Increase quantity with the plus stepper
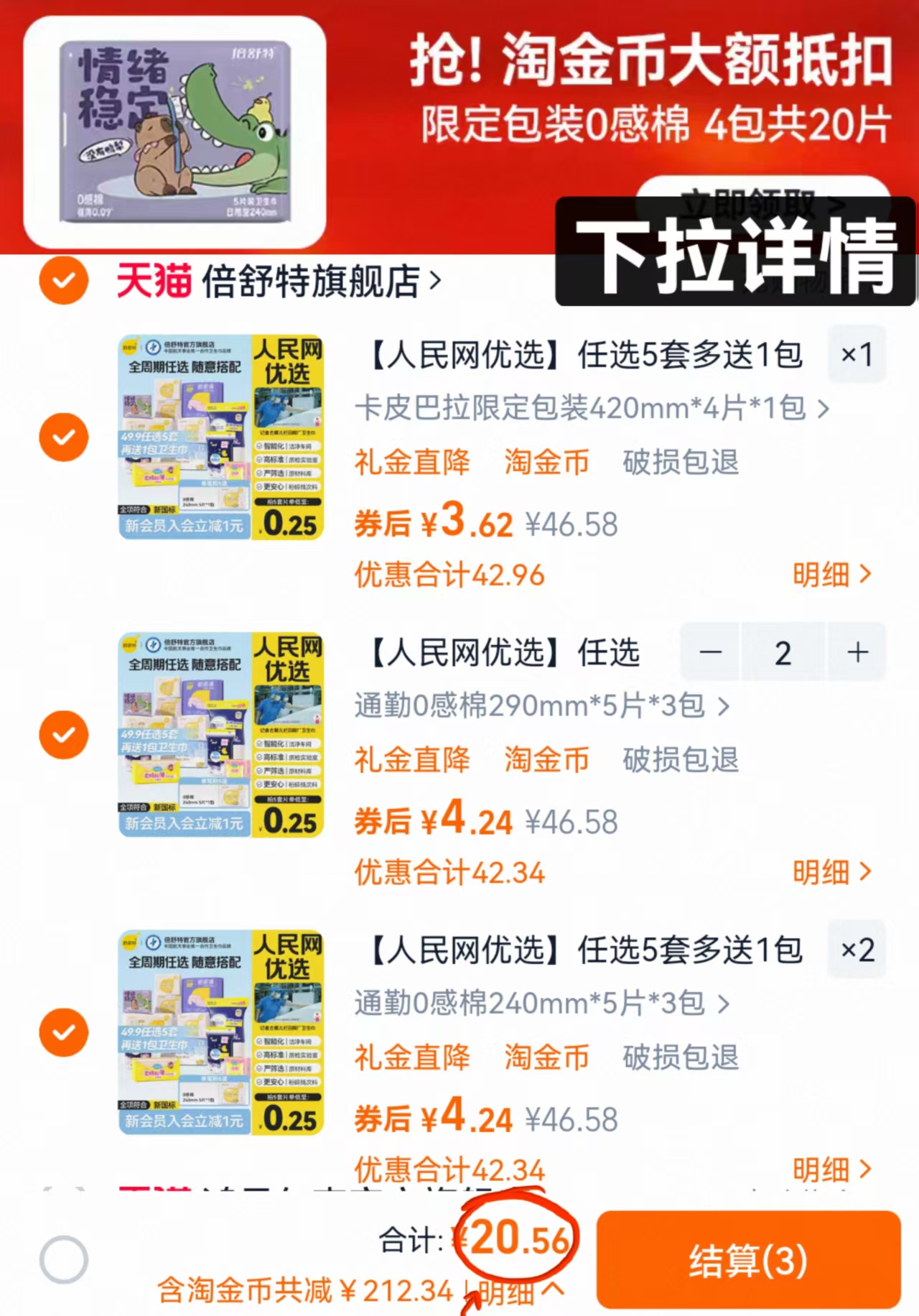Viewport: 919px width, 1316px height. (857, 652)
